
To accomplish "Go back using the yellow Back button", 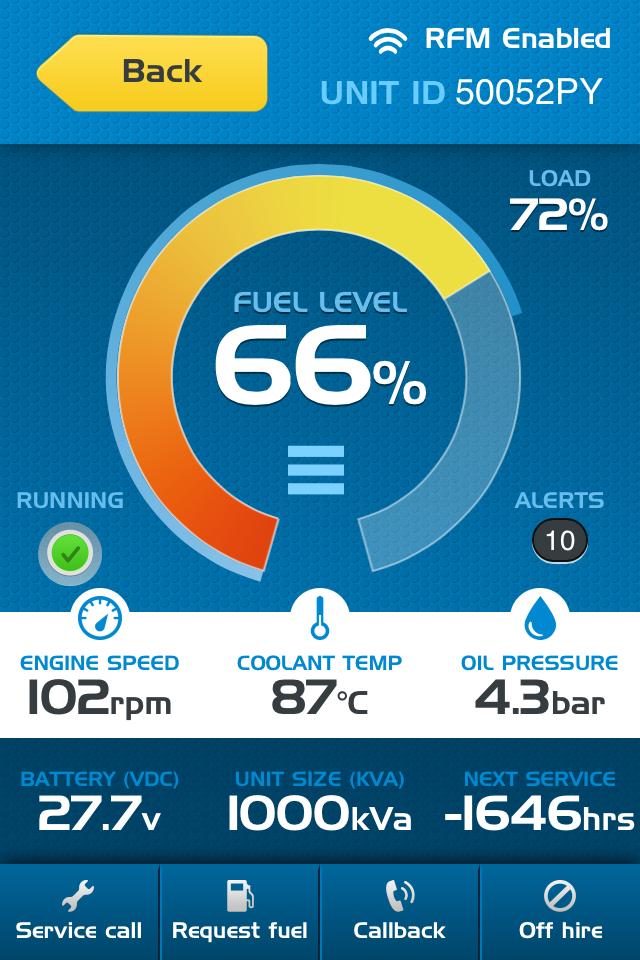I will 155,72.
